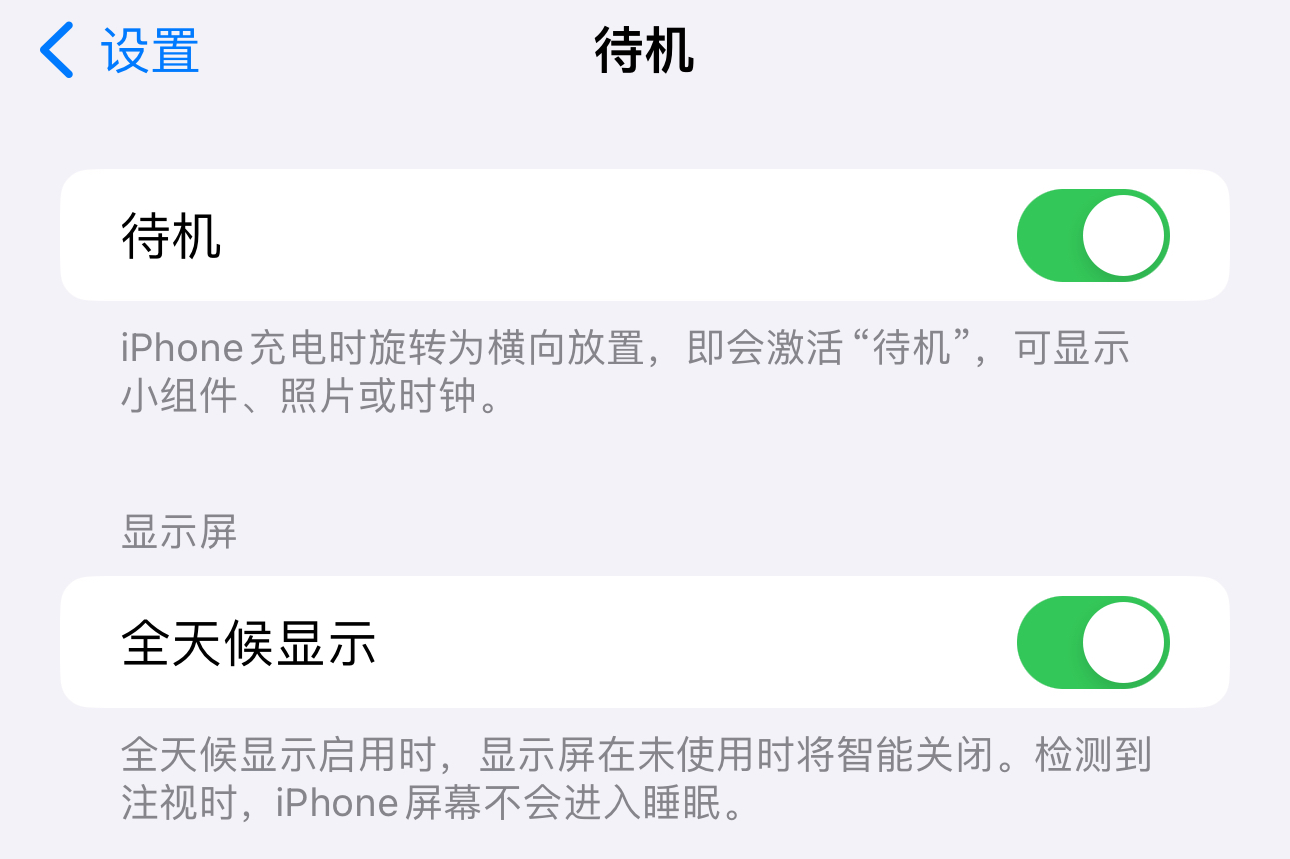
Task: Go back to 设置
Action: (x=120, y=50)
